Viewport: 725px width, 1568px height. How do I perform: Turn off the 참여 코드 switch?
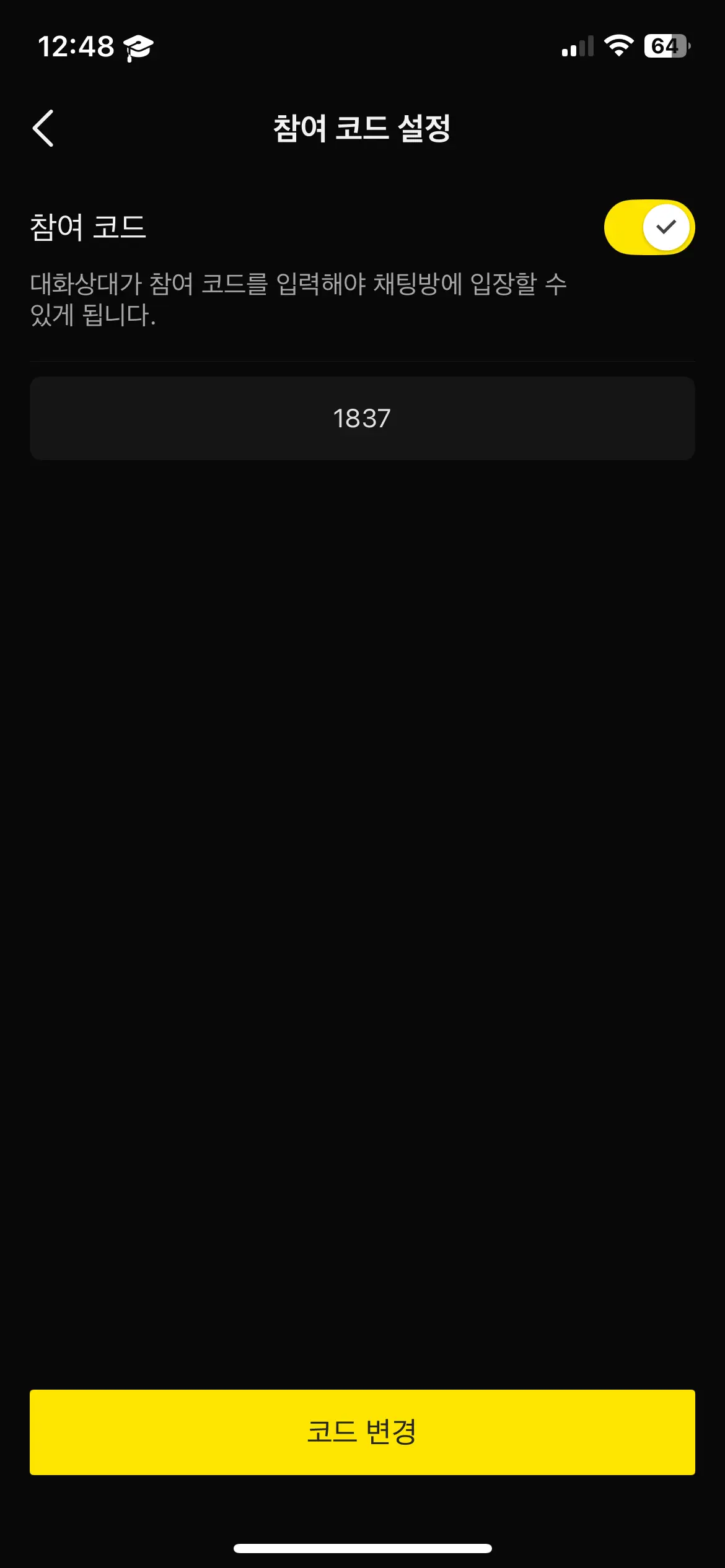[x=649, y=227]
